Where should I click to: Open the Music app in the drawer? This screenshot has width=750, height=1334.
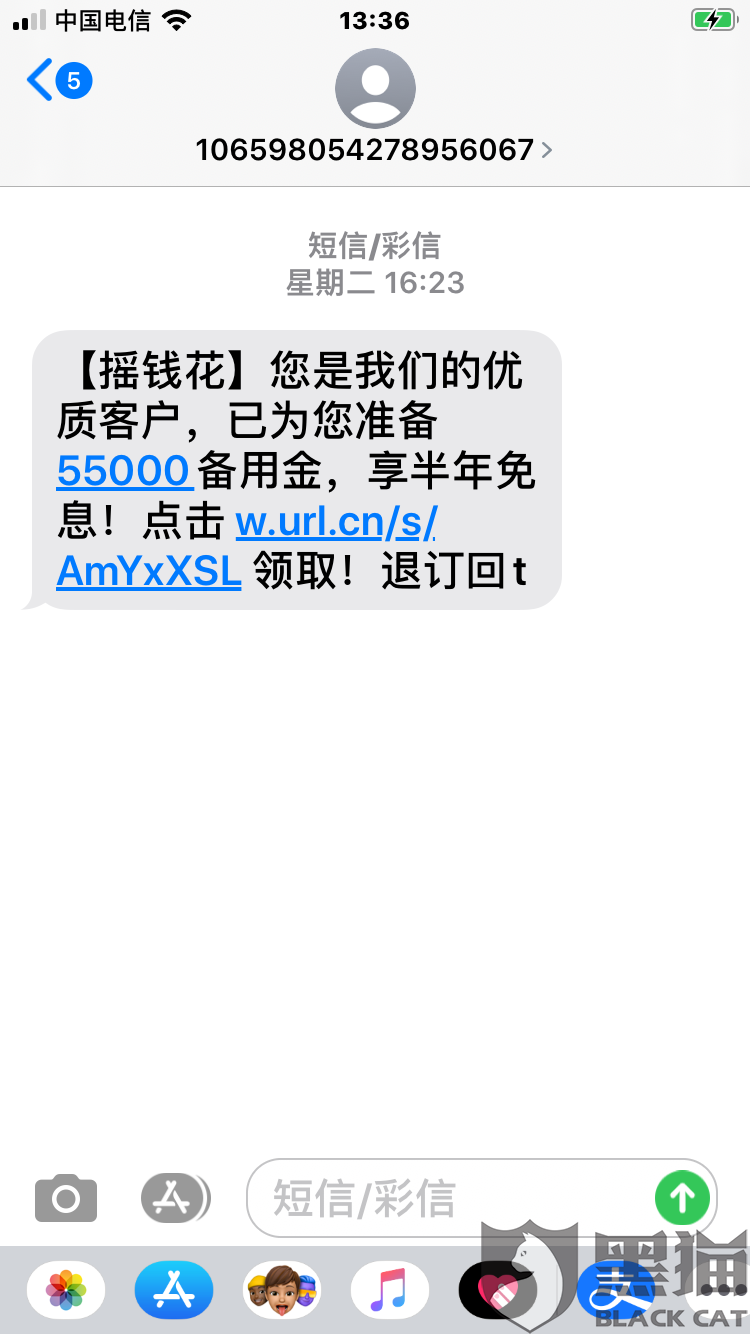390,1289
